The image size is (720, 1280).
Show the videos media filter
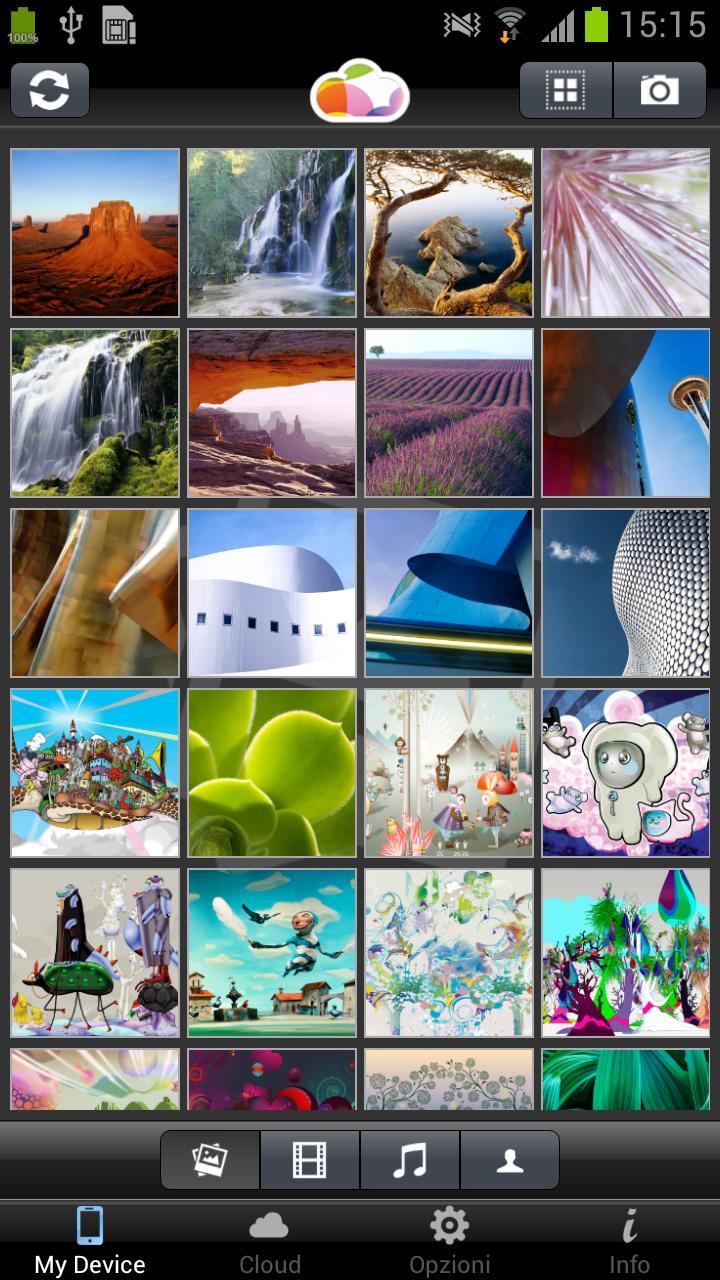point(310,1160)
